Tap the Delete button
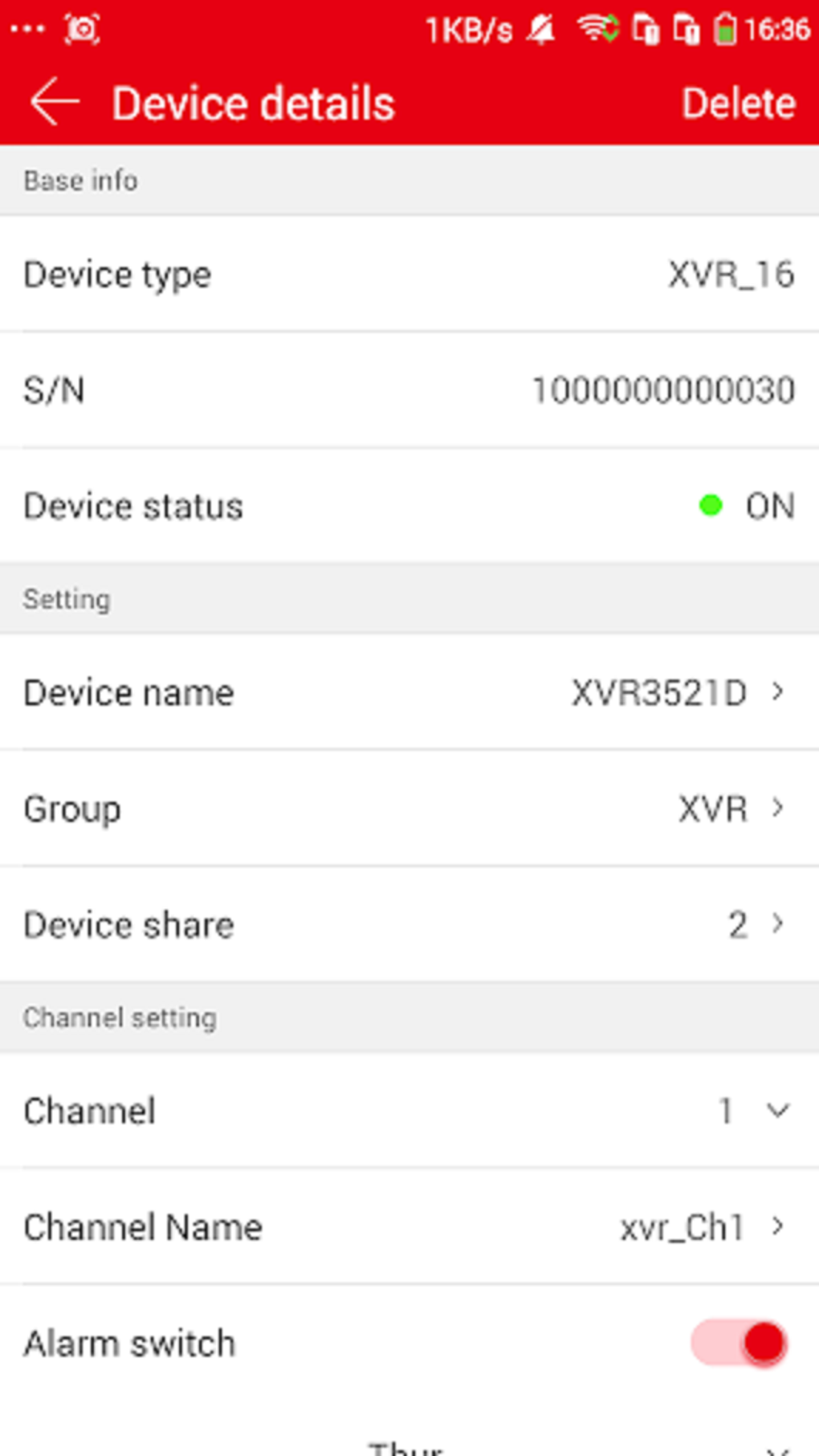This screenshot has height=1456, width=819. (738, 103)
